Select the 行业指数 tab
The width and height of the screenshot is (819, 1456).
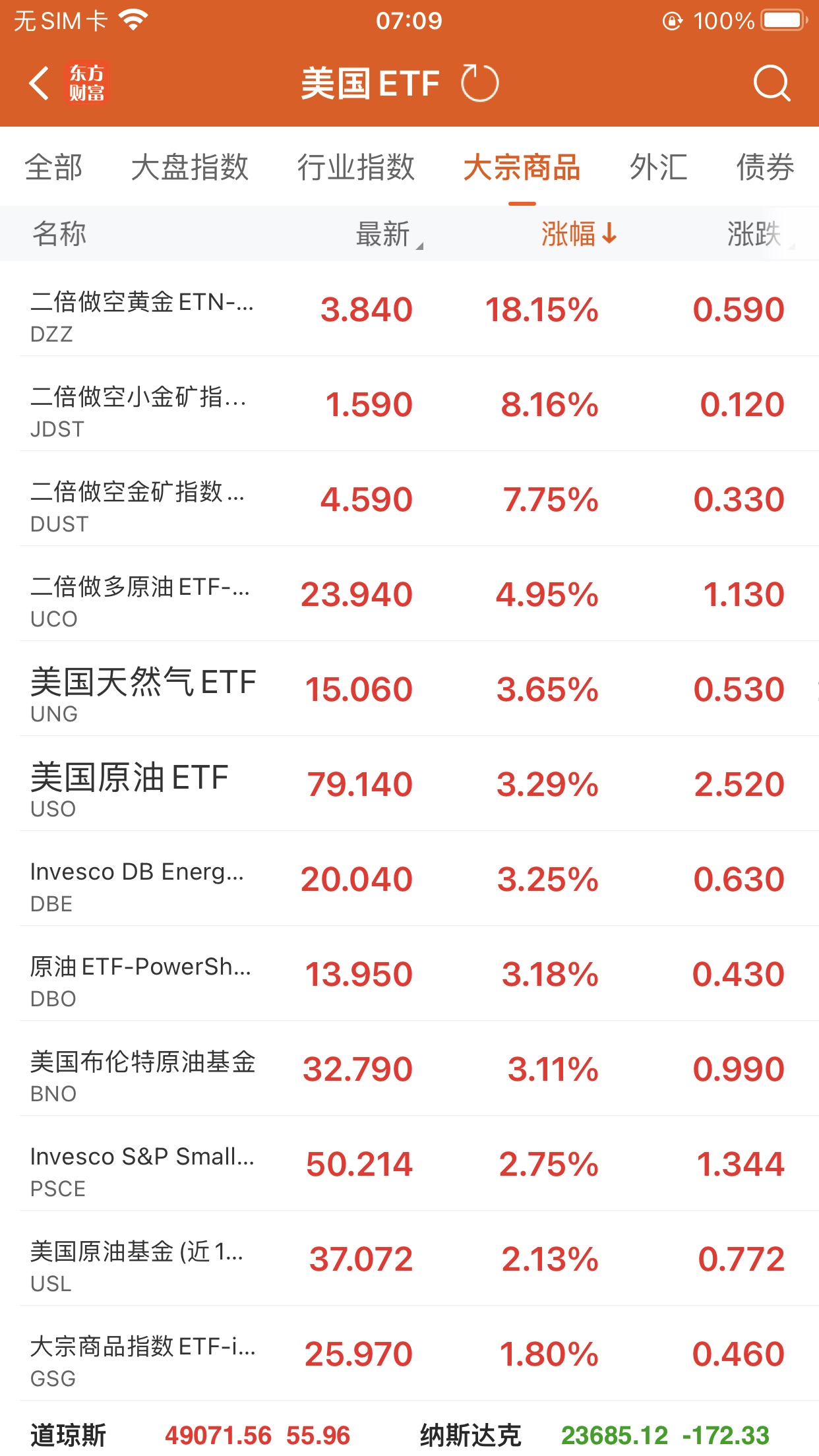click(x=355, y=167)
